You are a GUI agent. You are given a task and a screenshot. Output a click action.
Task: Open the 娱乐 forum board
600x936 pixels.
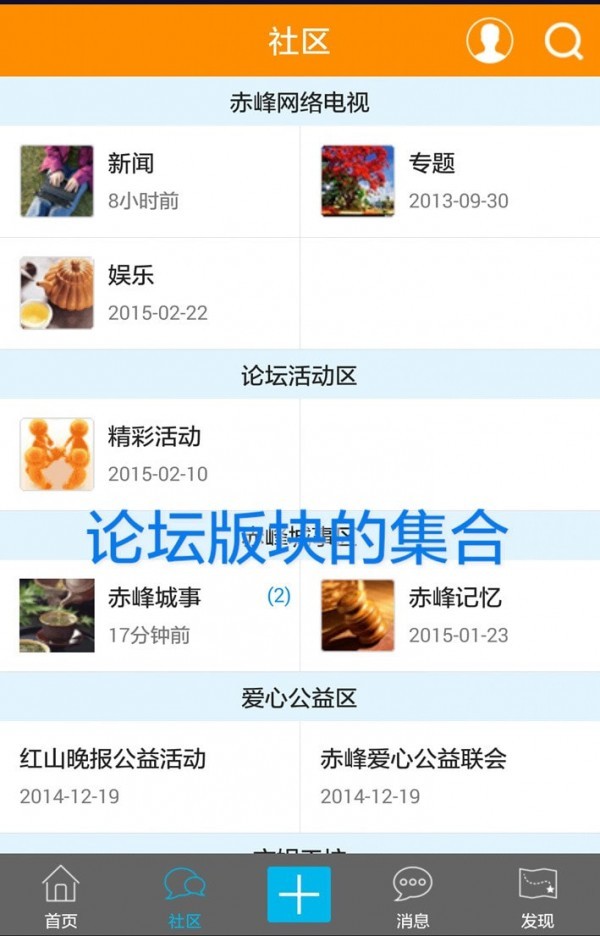(150, 293)
